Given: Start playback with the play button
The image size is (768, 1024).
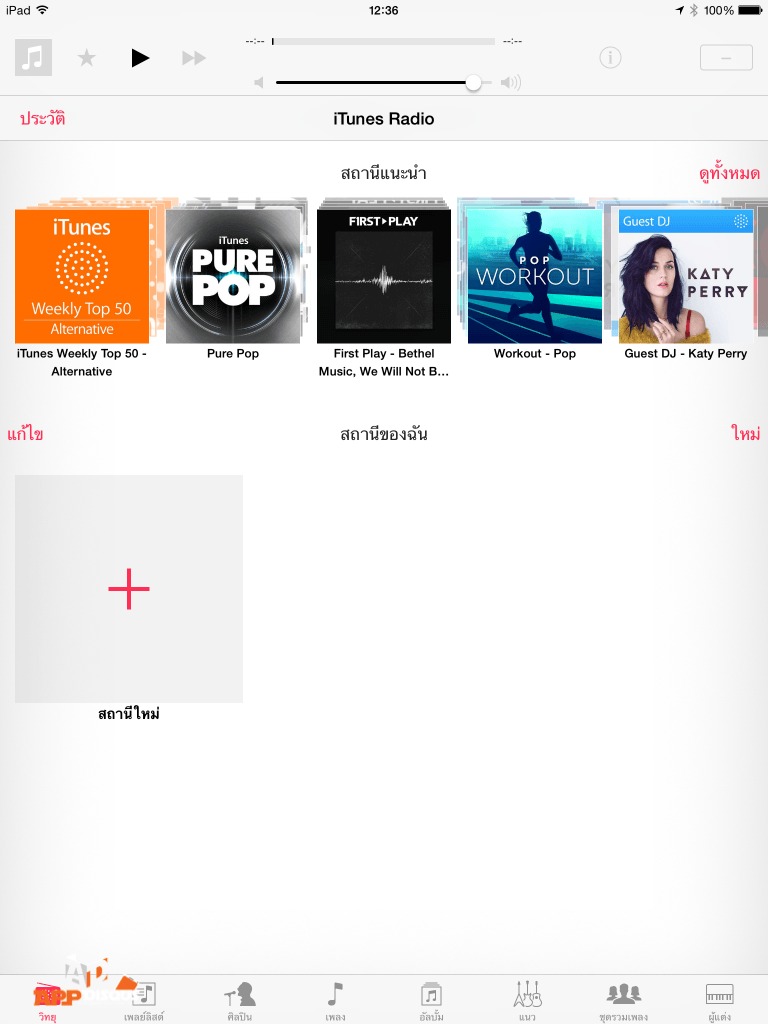Looking at the screenshot, I should tap(140, 58).
